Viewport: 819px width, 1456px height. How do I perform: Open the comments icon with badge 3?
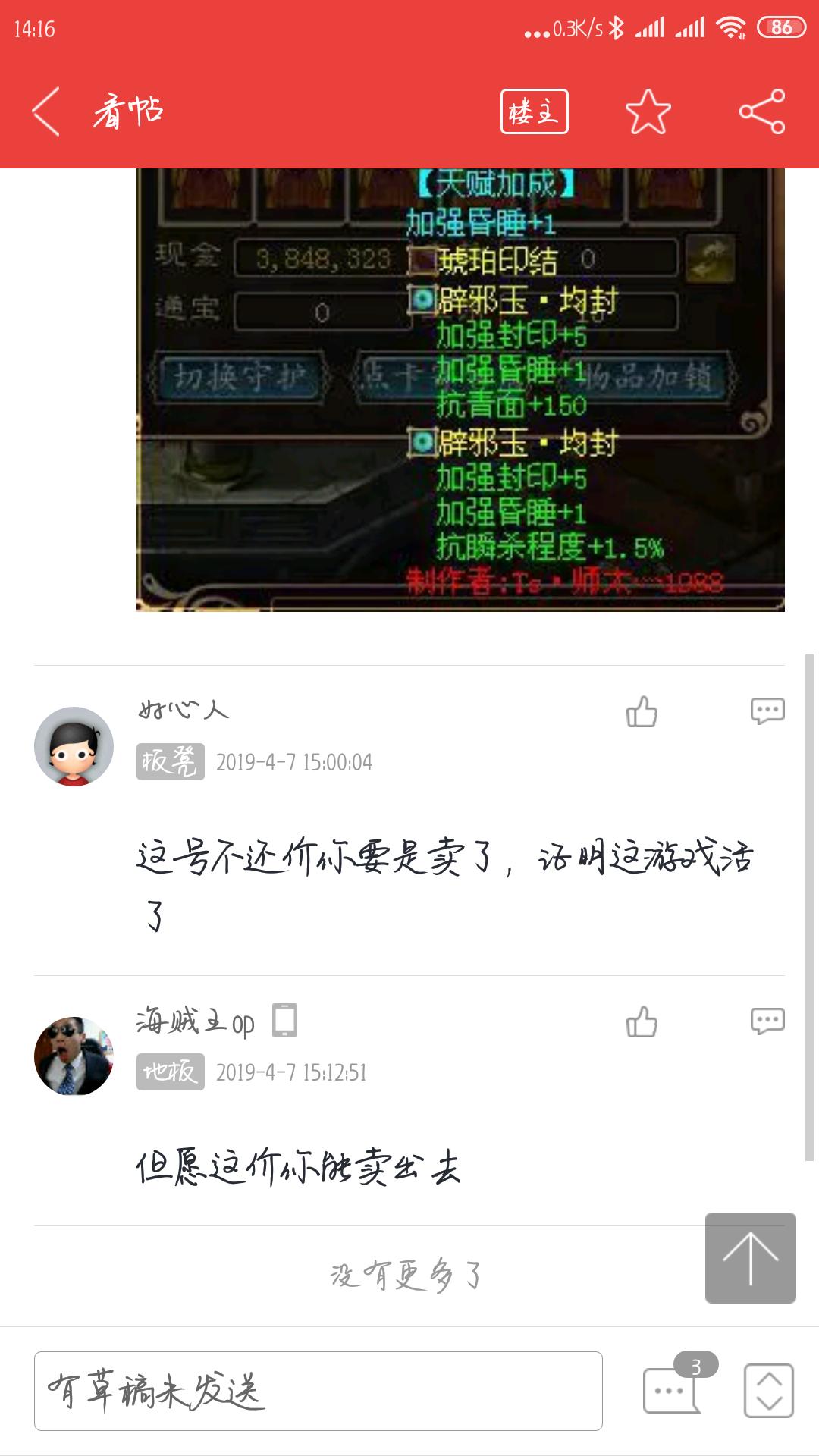(x=671, y=1390)
